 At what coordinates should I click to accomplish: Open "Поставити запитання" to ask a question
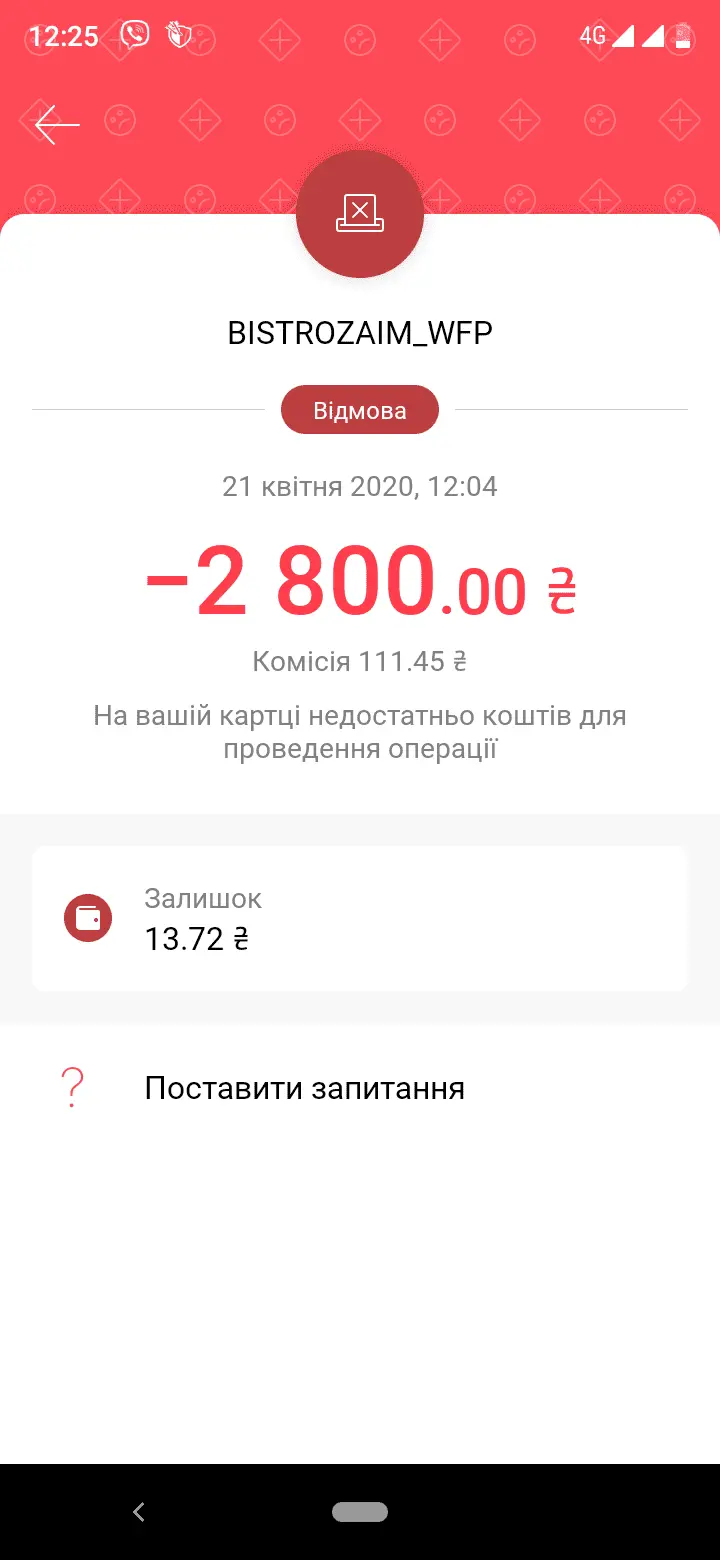[x=304, y=1088]
